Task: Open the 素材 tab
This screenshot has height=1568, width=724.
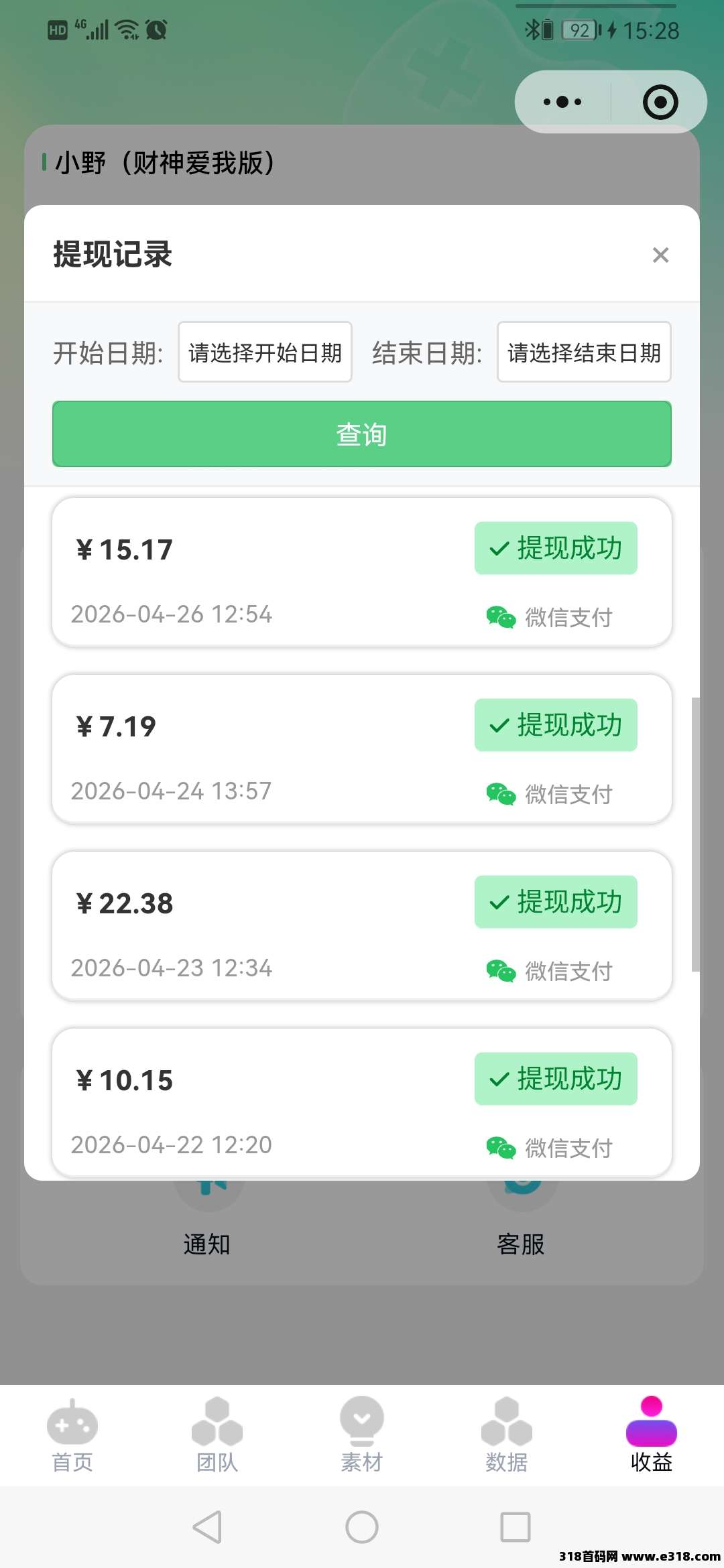Action: 362,1435
